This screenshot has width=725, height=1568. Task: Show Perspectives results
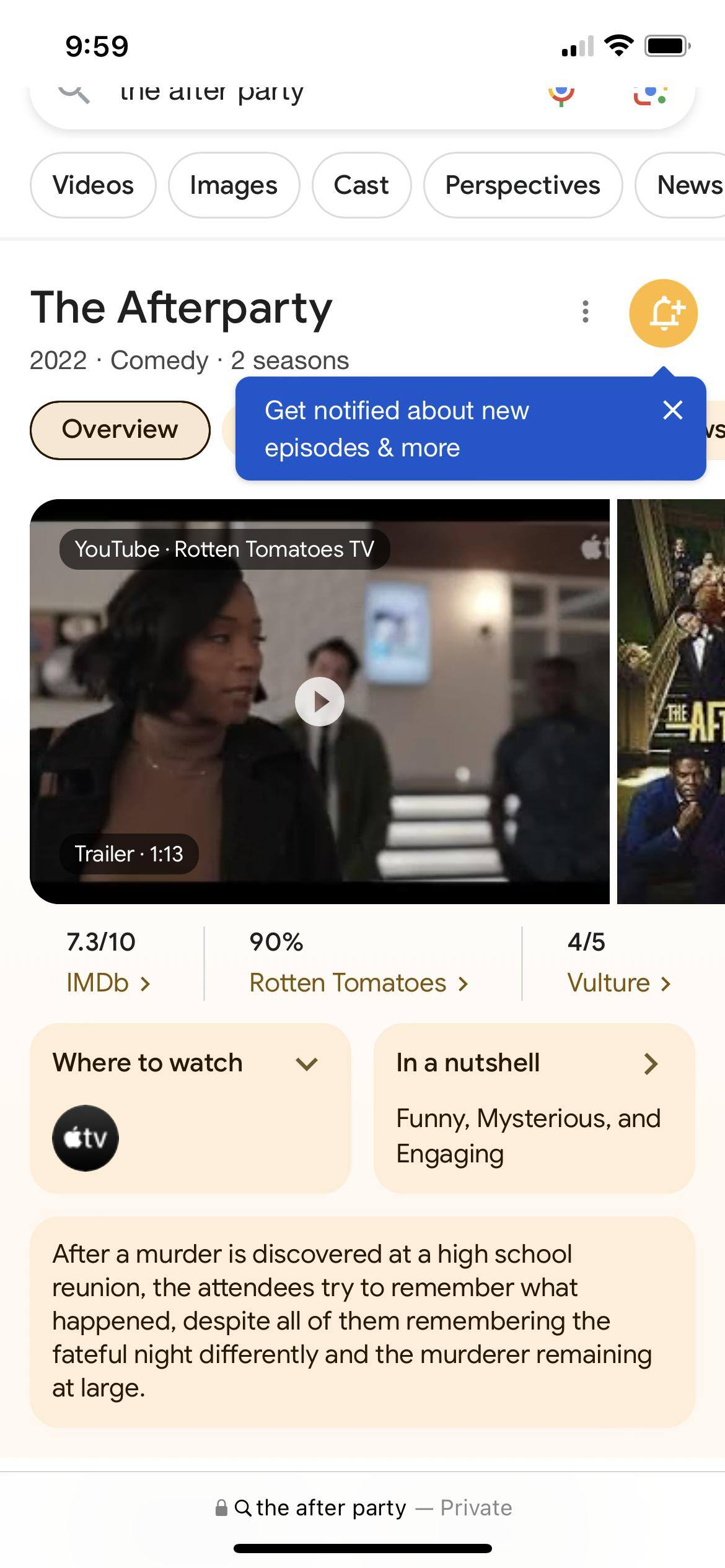pos(522,185)
